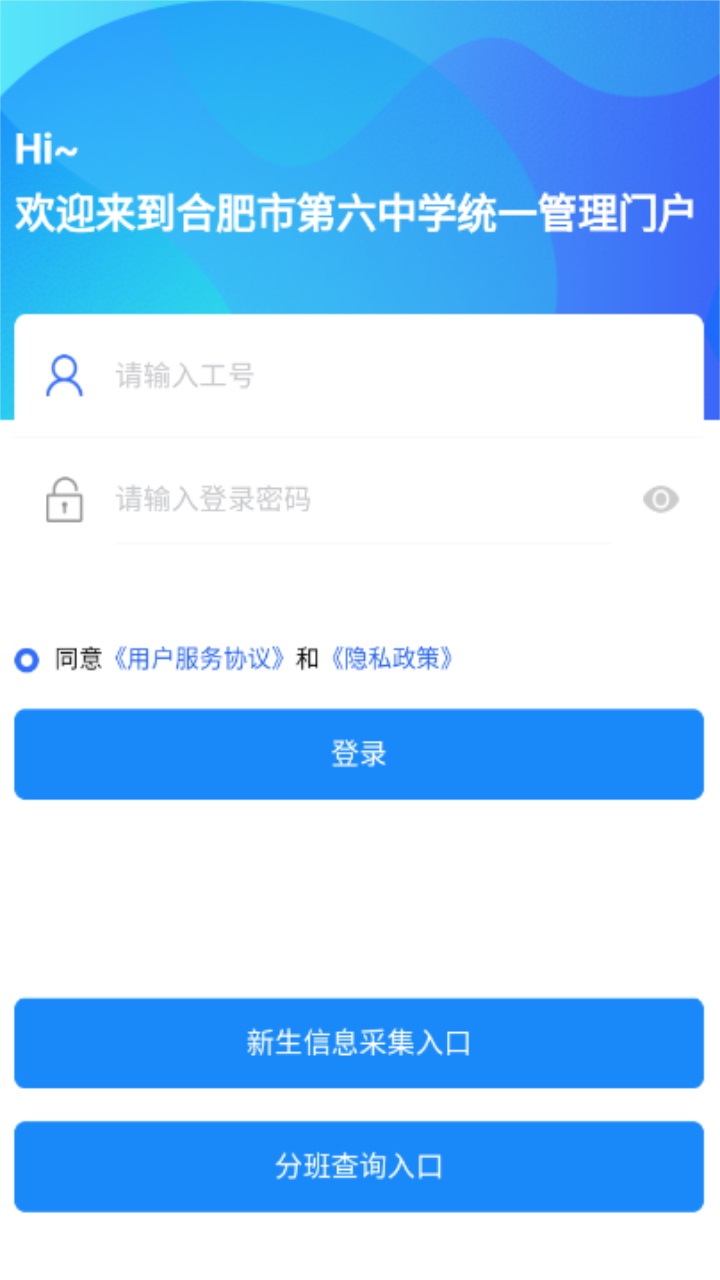Toggle password visibility with the eye icon

click(661, 499)
